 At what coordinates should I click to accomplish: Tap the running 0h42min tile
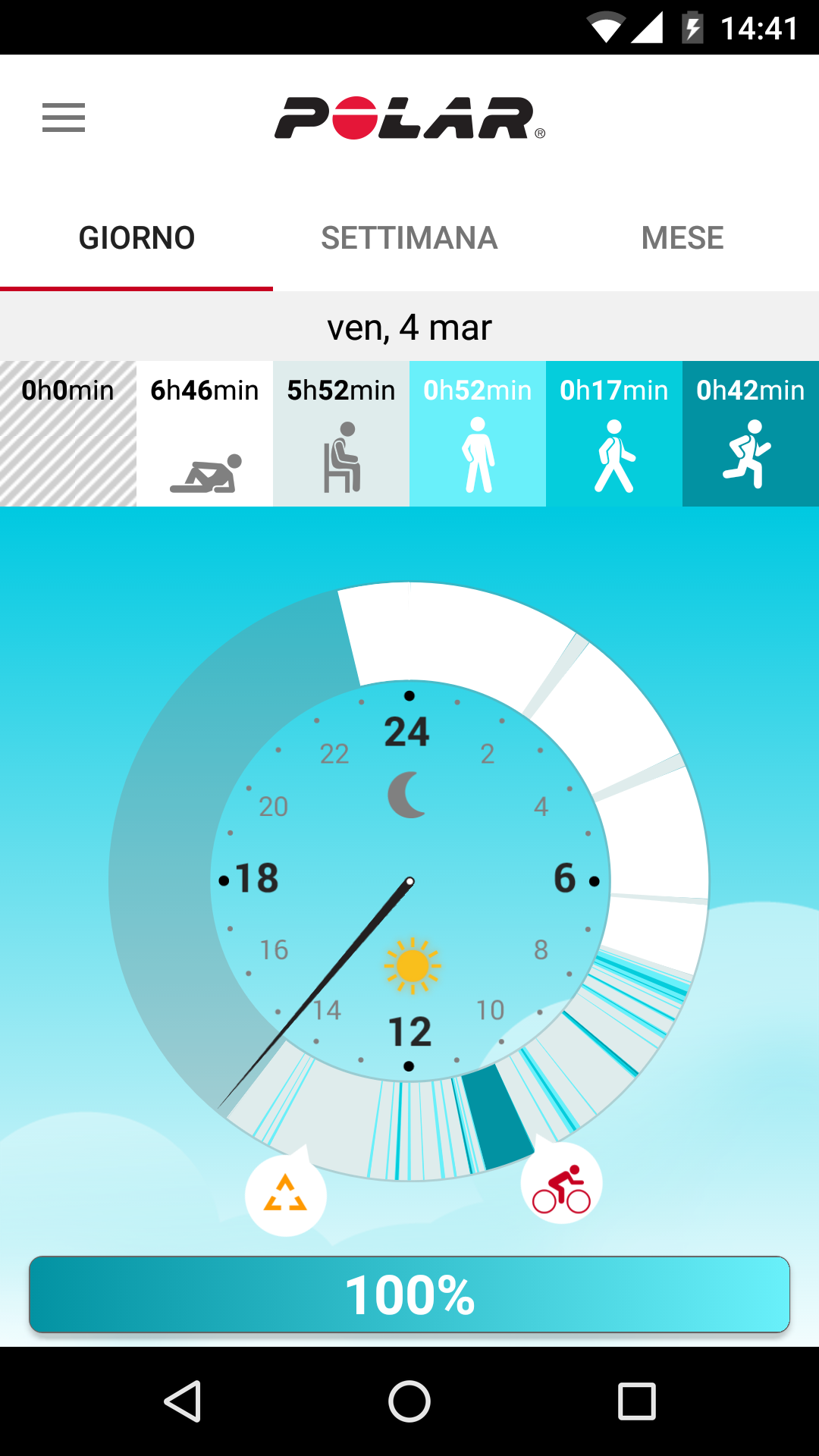point(751,434)
